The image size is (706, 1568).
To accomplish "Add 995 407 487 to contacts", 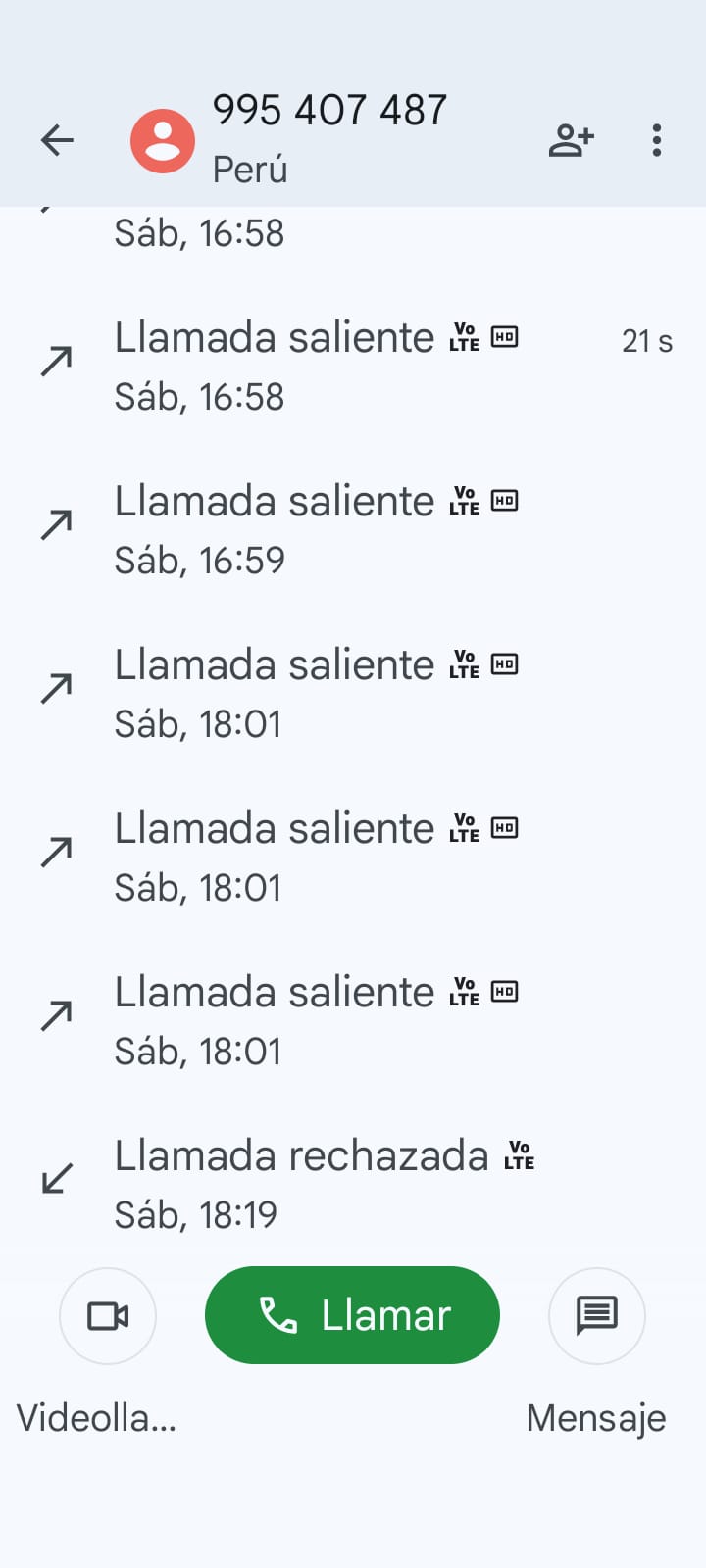I will tap(571, 140).
